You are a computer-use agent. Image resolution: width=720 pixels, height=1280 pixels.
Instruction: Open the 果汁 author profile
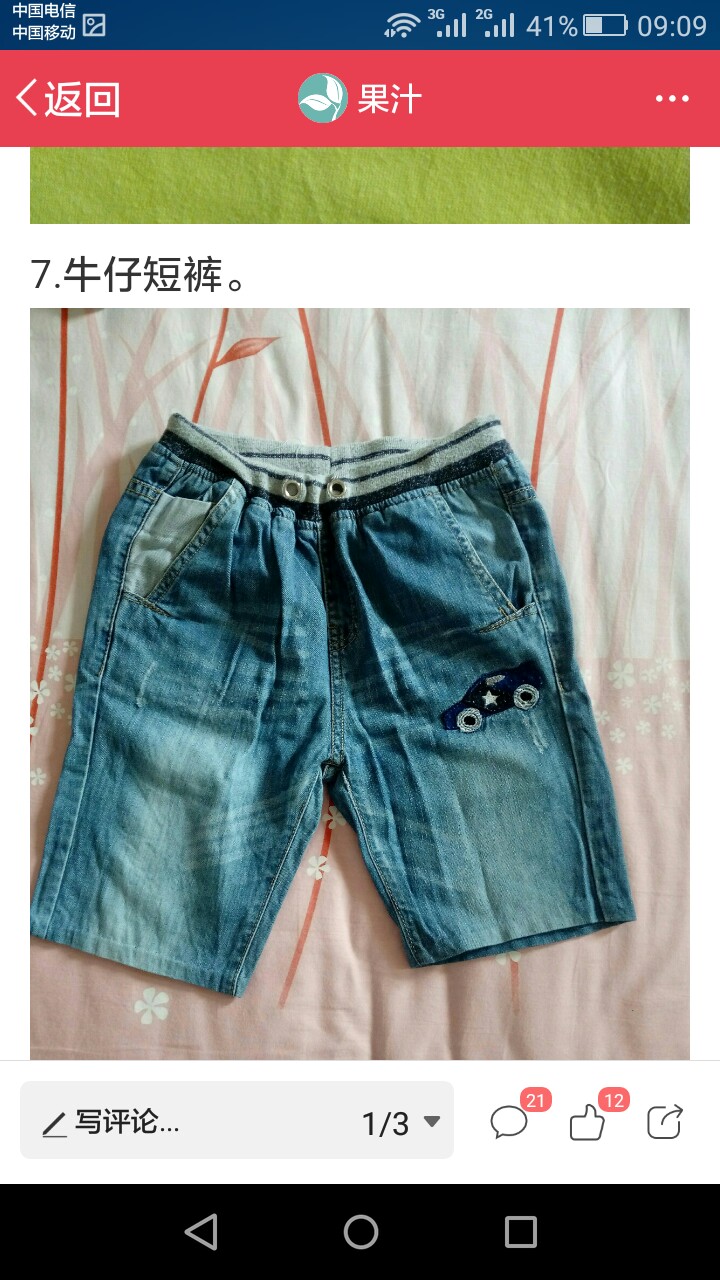(360, 98)
